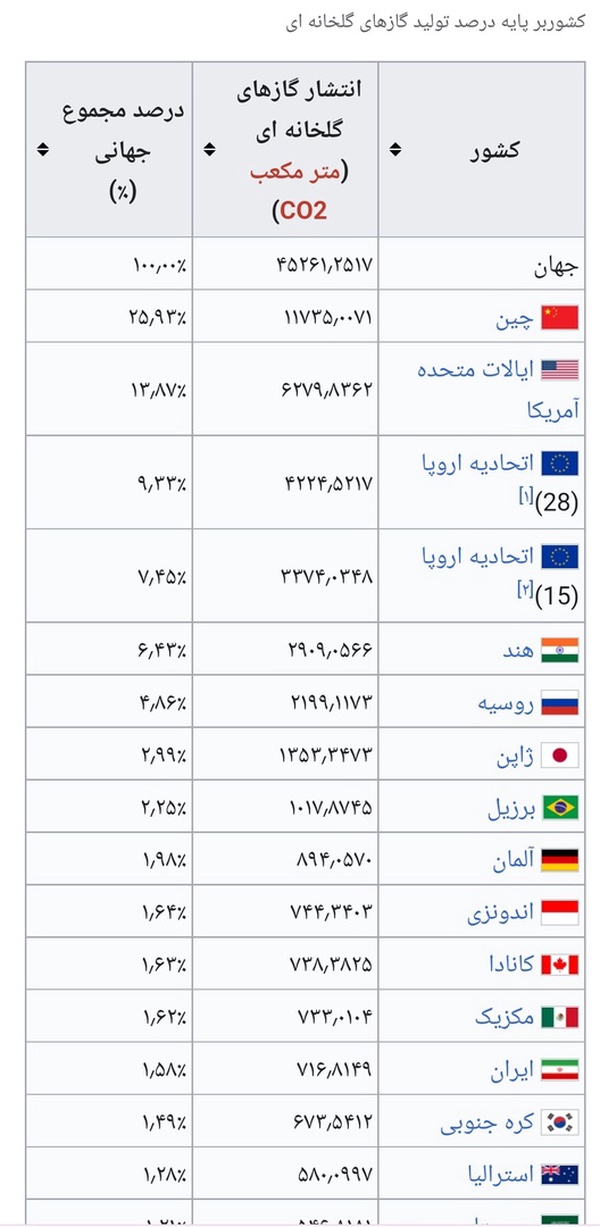Sort the table by the کشور column

396,150
